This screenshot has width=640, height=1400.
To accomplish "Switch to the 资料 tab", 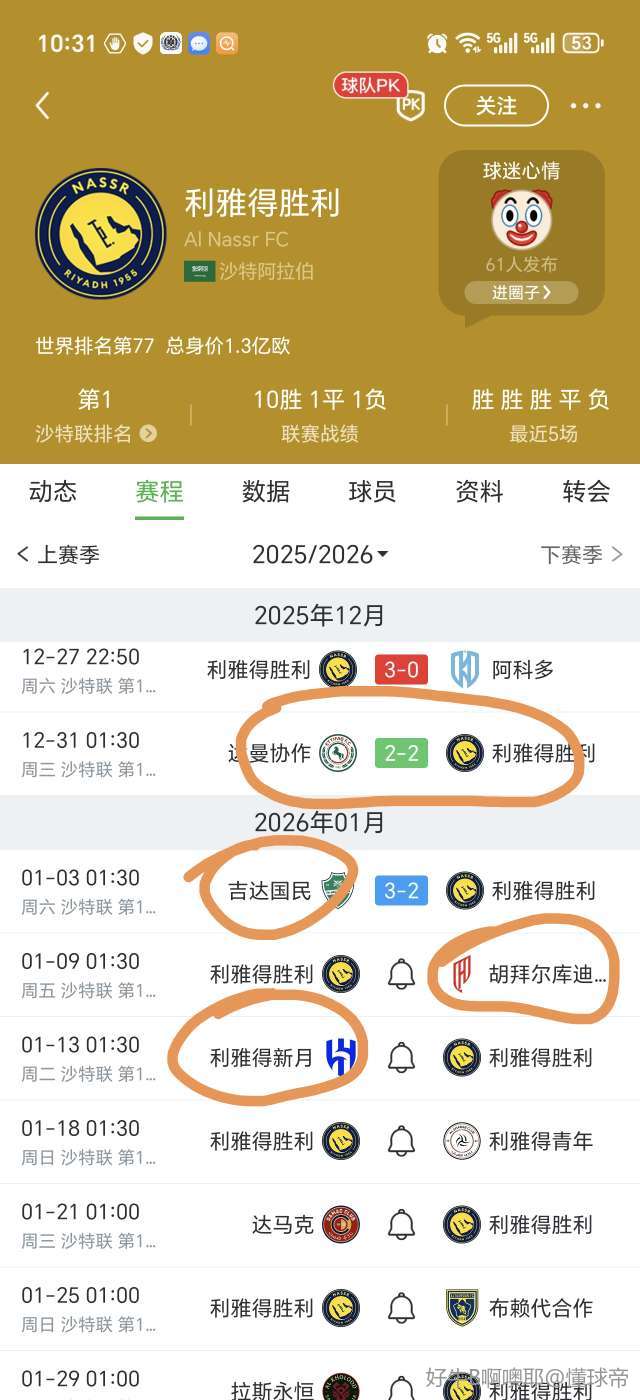I will pyautogui.click(x=479, y=491).
